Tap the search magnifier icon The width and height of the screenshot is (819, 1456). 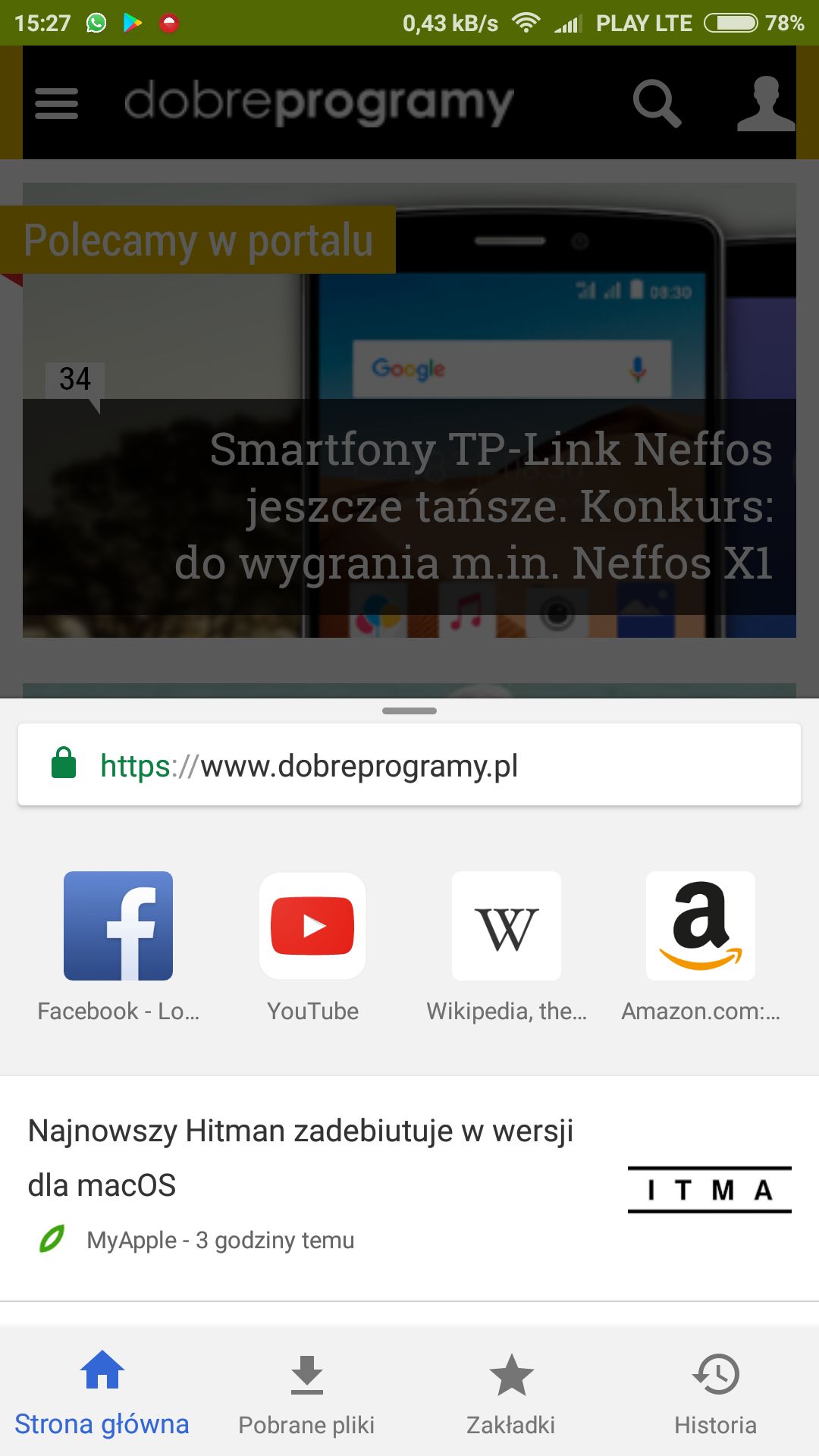657,103
